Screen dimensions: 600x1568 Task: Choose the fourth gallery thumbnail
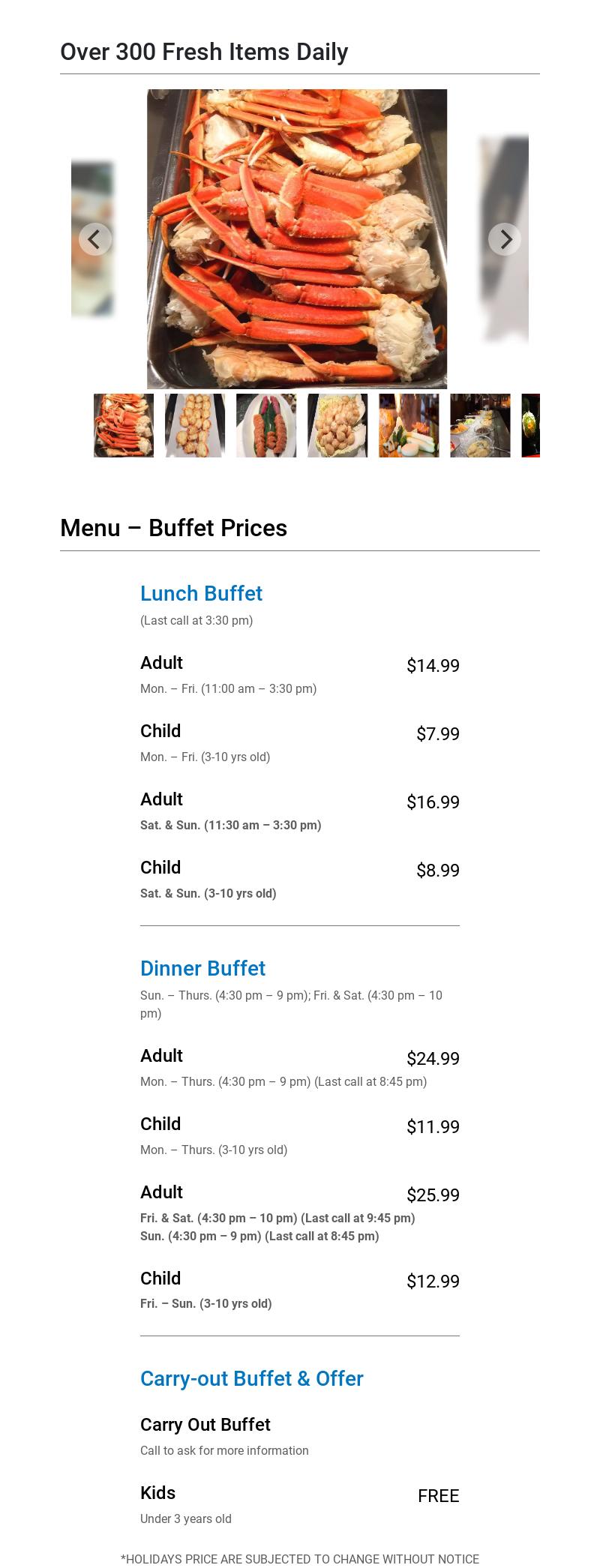[x=337, y=425]
